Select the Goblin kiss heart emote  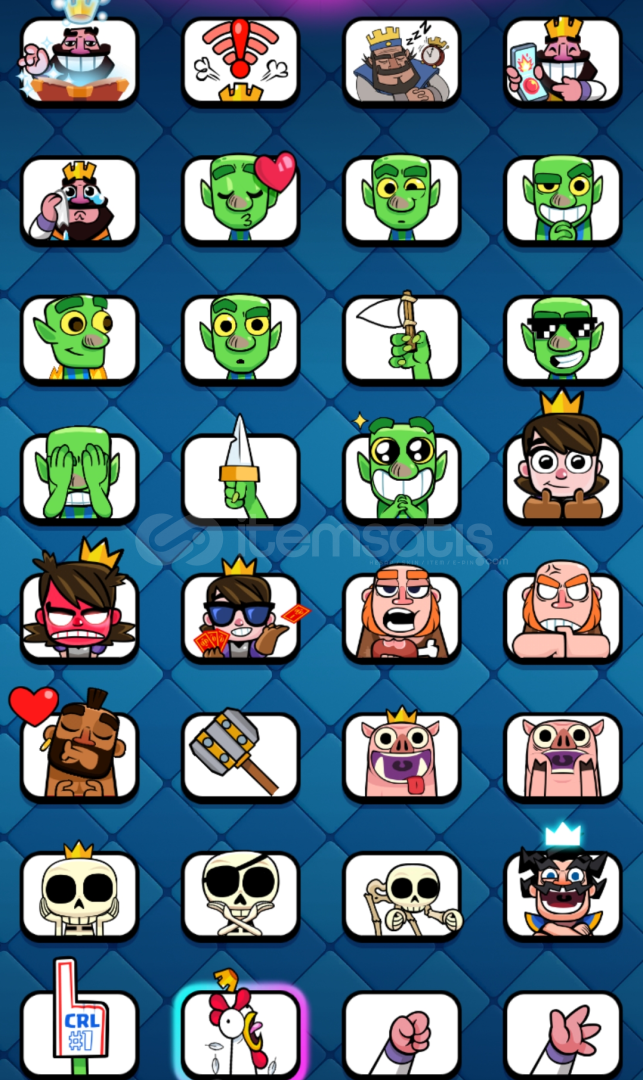tap(240, 199)
